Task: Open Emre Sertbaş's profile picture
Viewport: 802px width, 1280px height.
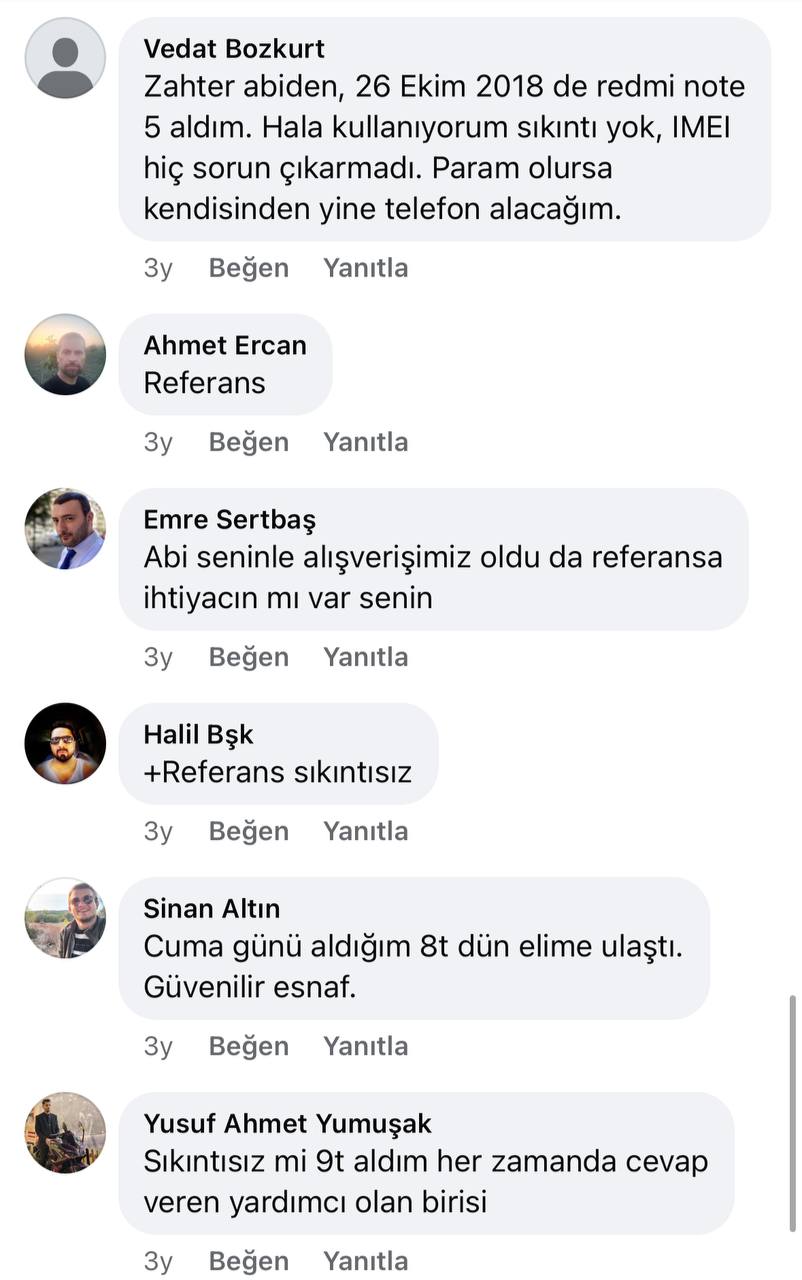Action: [65, 528]
